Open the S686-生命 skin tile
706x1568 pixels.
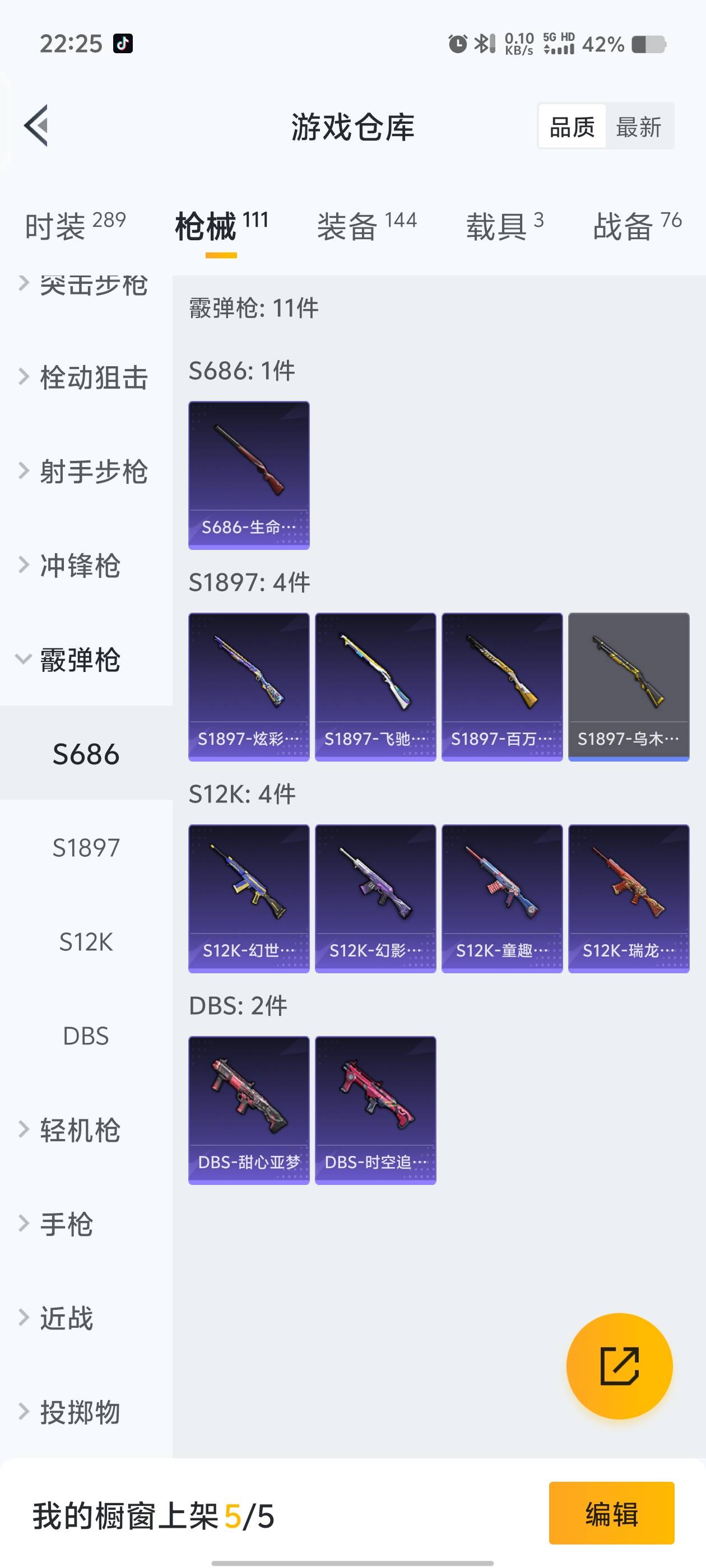click(x=249, y=475)
